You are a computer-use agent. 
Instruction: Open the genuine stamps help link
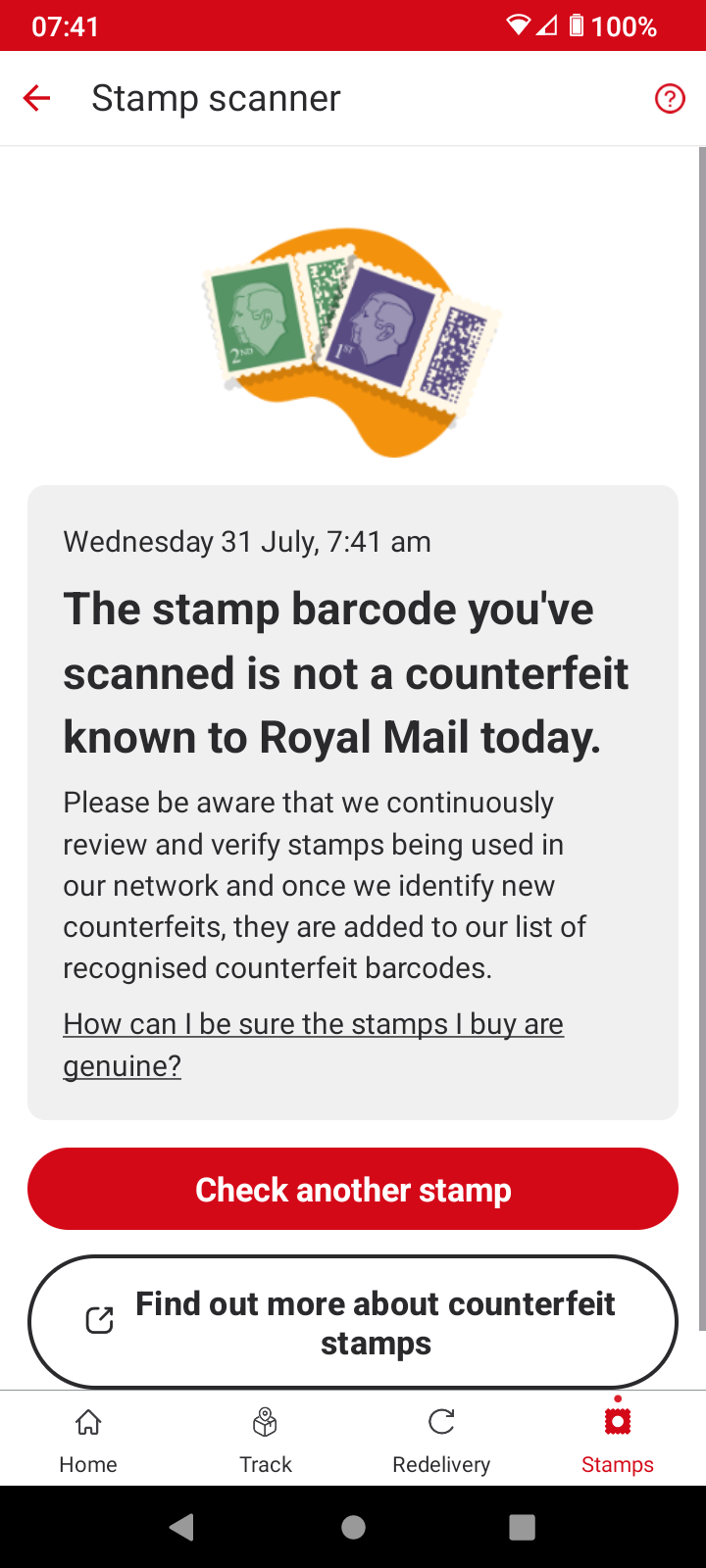click(x=313, y=1025)
